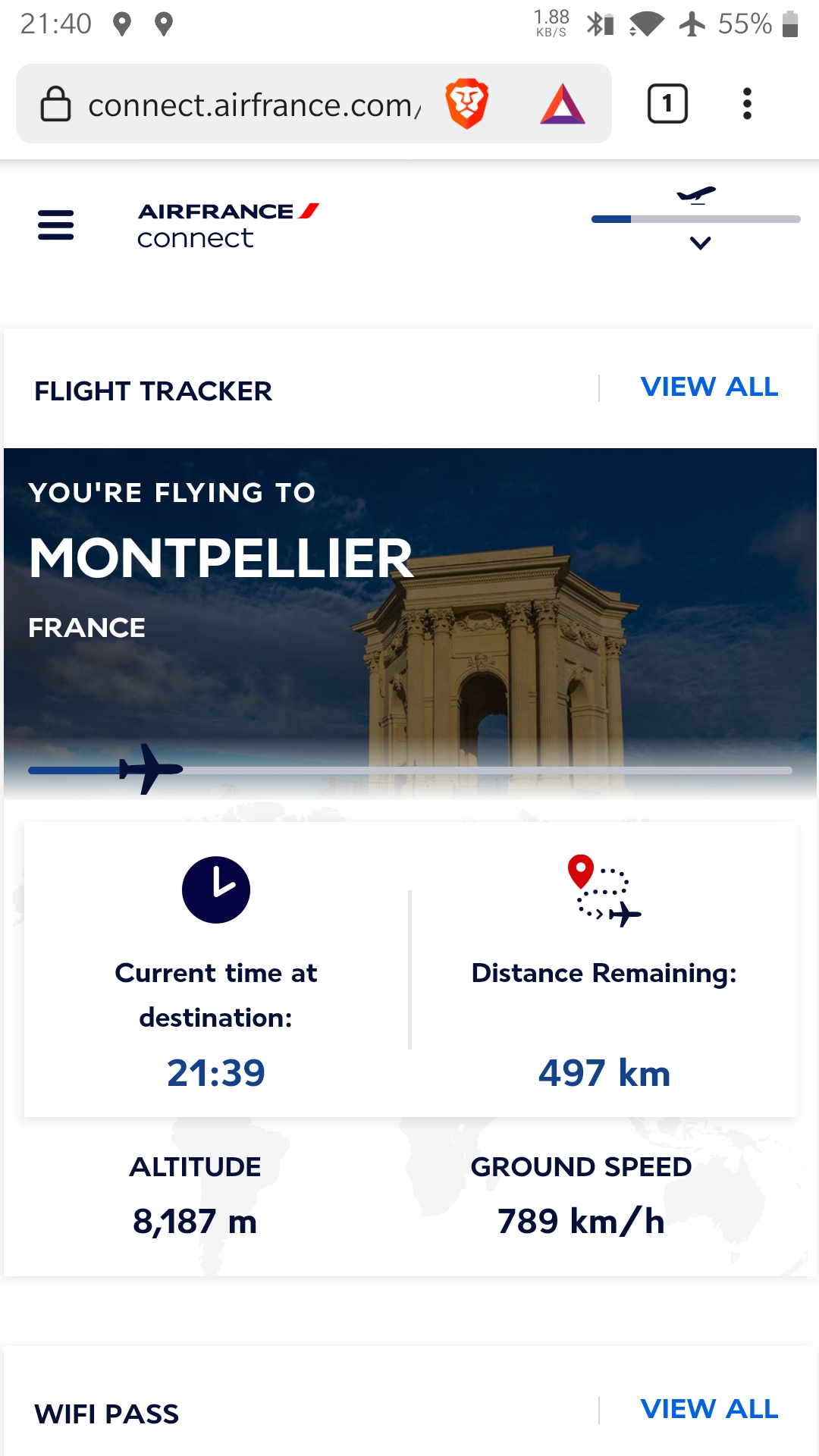The image size is (819, 1456).
Task: Expand the flight progress dropdown chevron
Action: pos(700,243)
